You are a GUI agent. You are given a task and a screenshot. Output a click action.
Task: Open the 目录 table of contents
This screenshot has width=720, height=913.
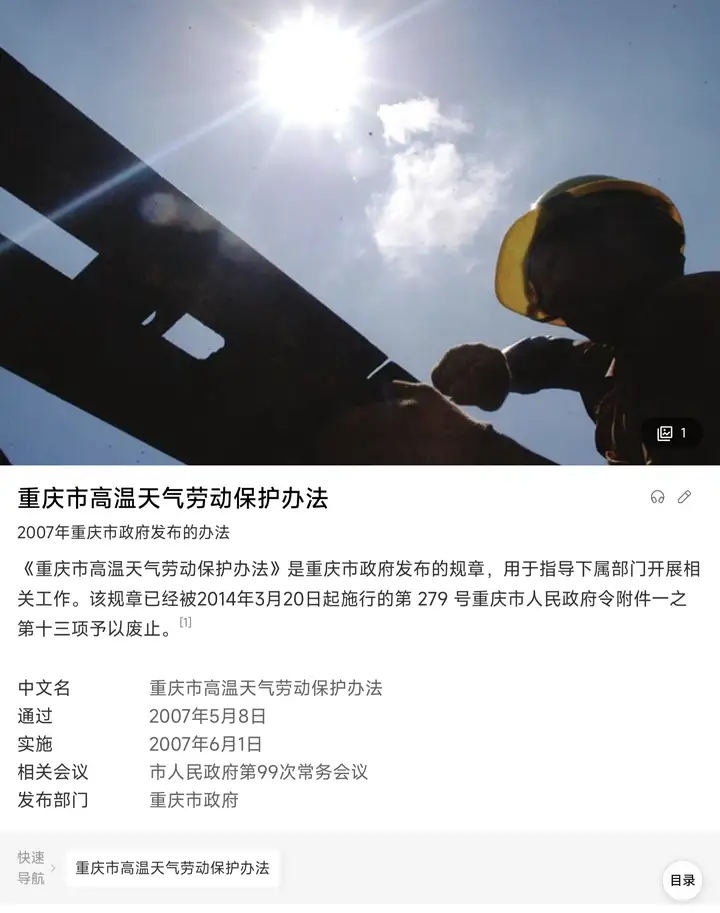click(x=682, y=880)
